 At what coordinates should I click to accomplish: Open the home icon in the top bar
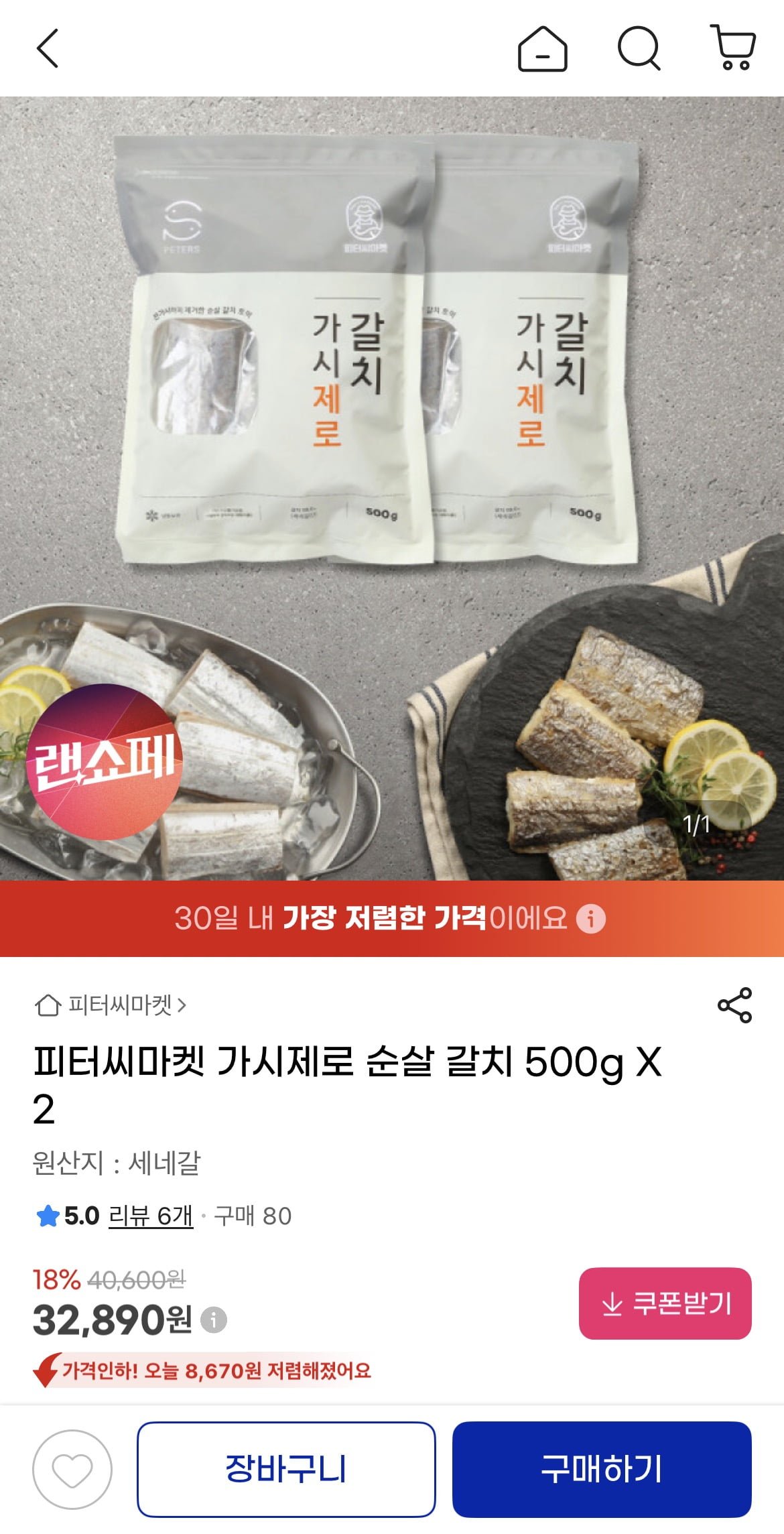[542, 49]
